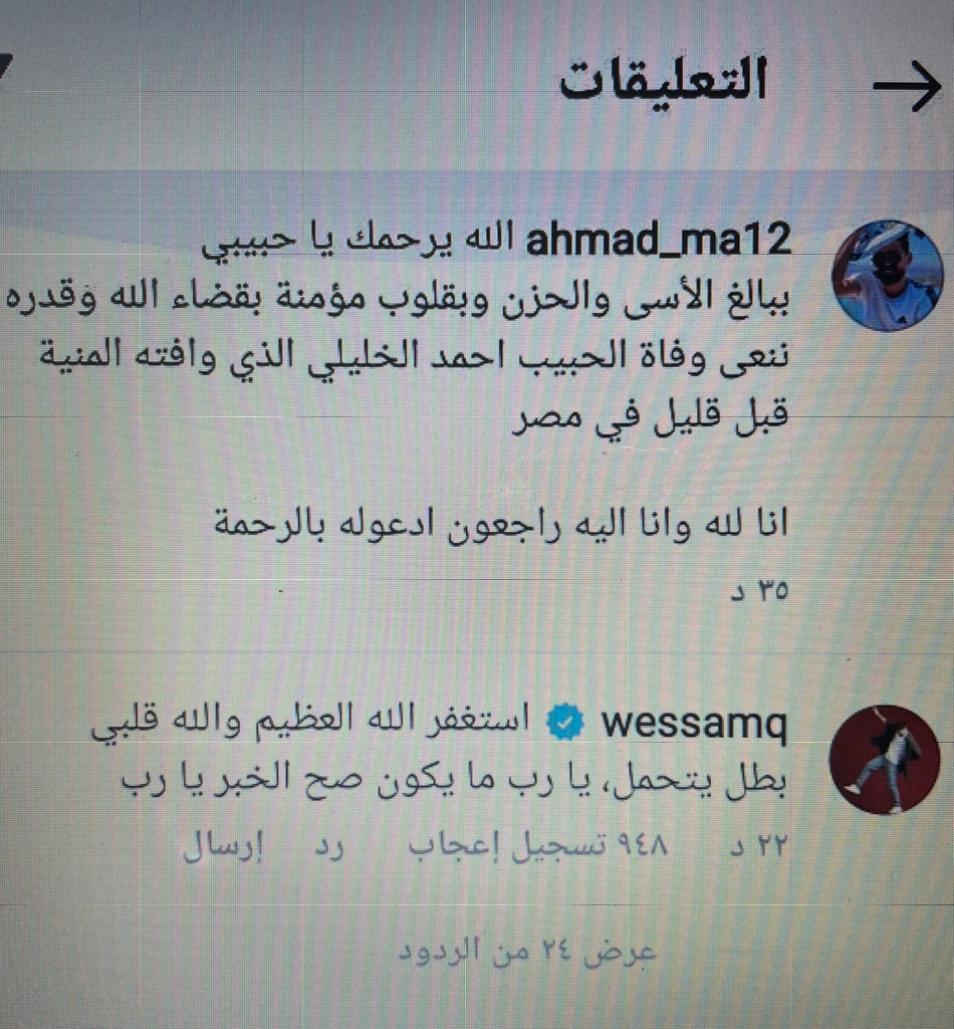Open the ahmad_ma12 username link
This screenshot has width=954, height=1029.
(x=658, y=240)
